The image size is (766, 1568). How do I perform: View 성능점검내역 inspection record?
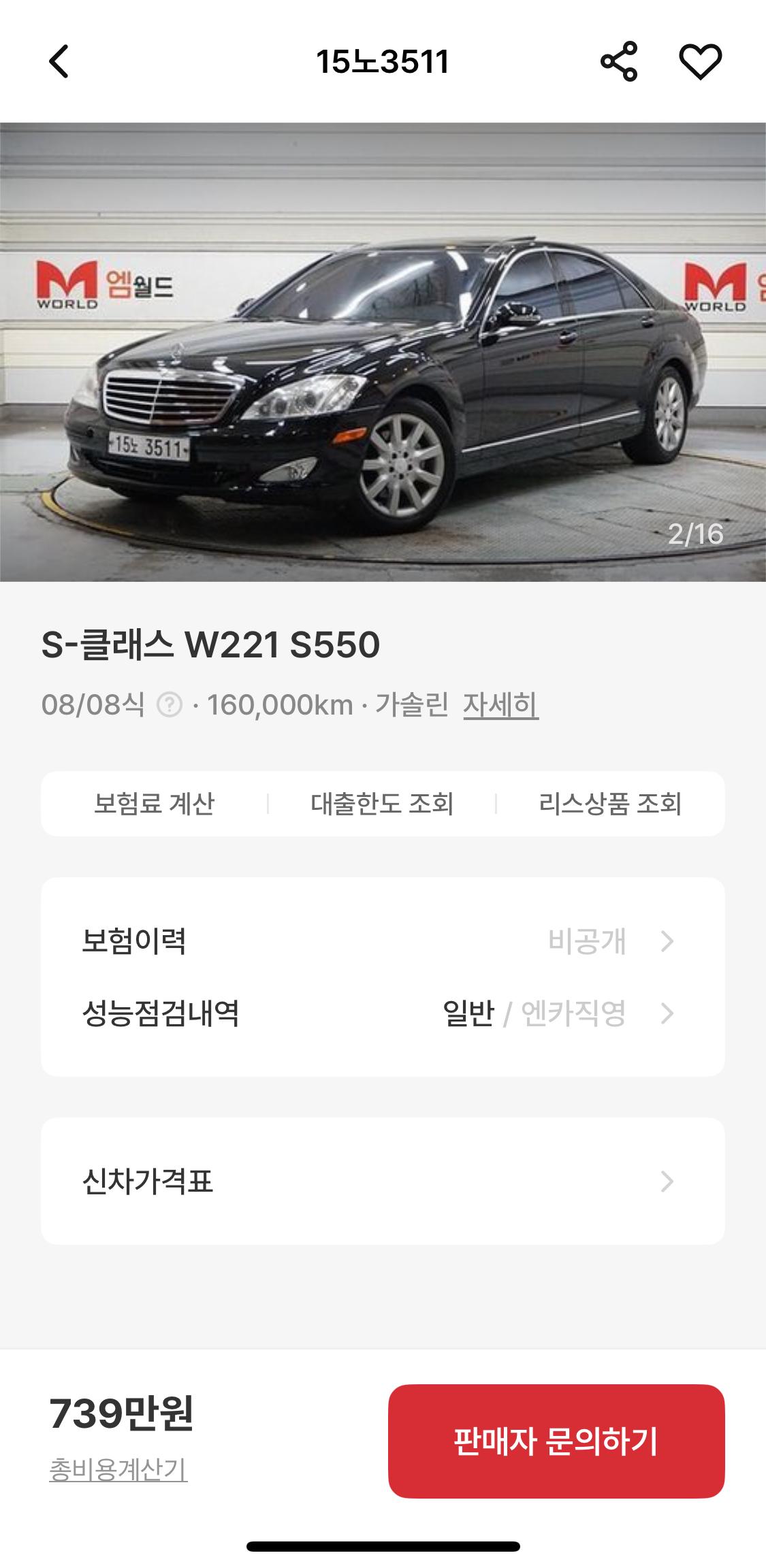[x=383, y=1013]
